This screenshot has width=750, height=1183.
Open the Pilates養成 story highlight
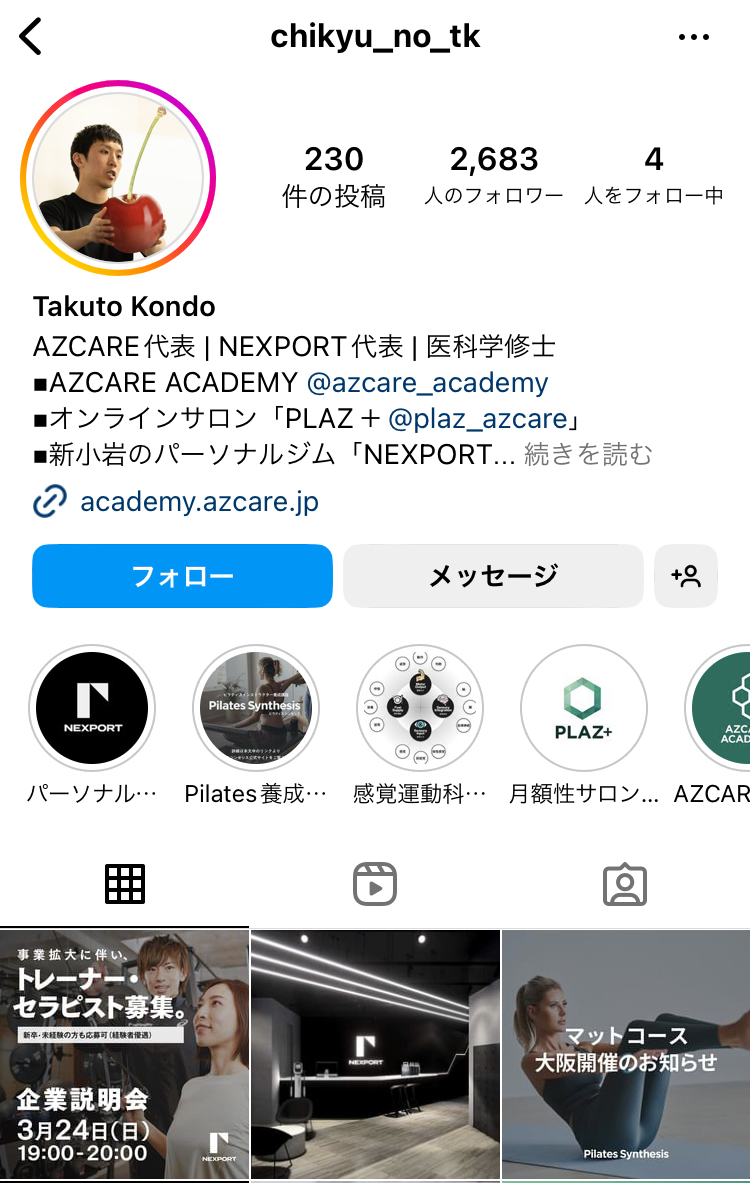255,708
